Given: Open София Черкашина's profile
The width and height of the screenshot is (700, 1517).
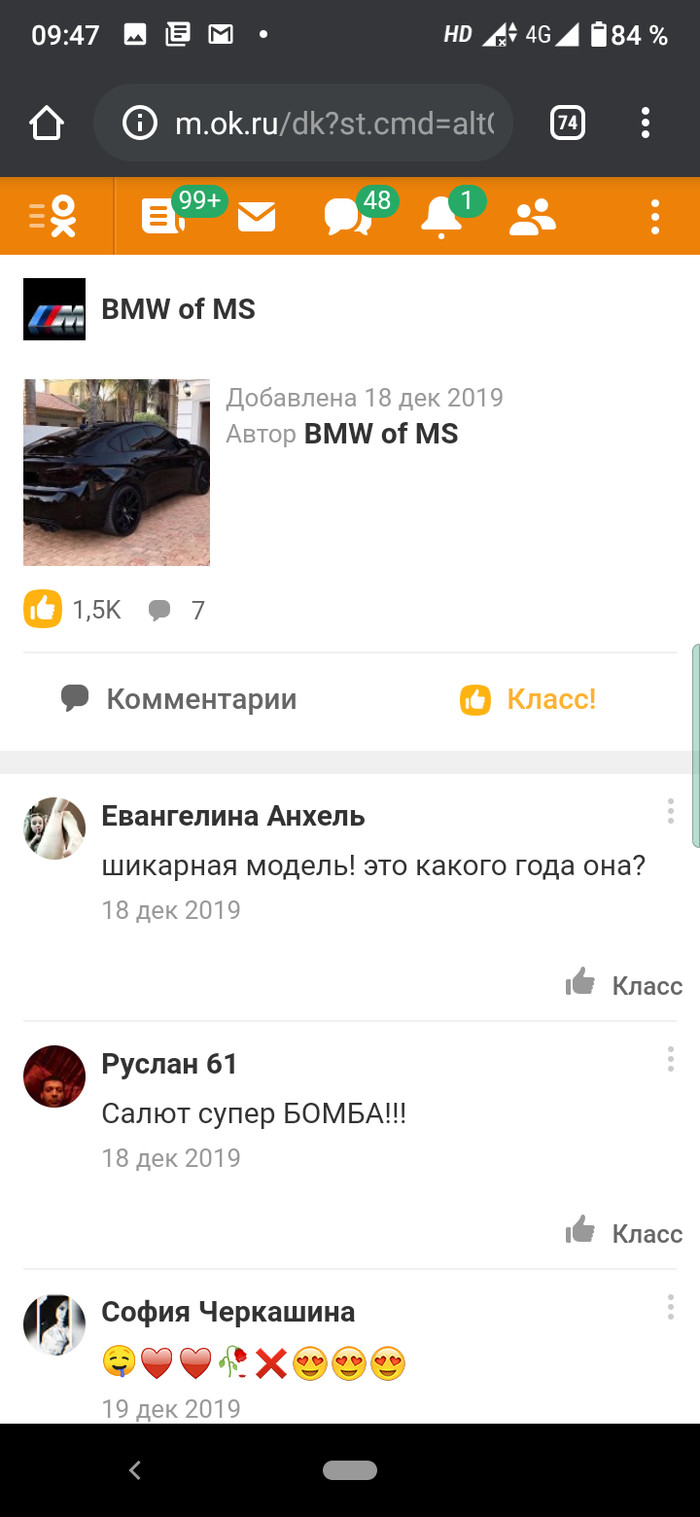Looking at the screenshot, I should (228, 1311).
